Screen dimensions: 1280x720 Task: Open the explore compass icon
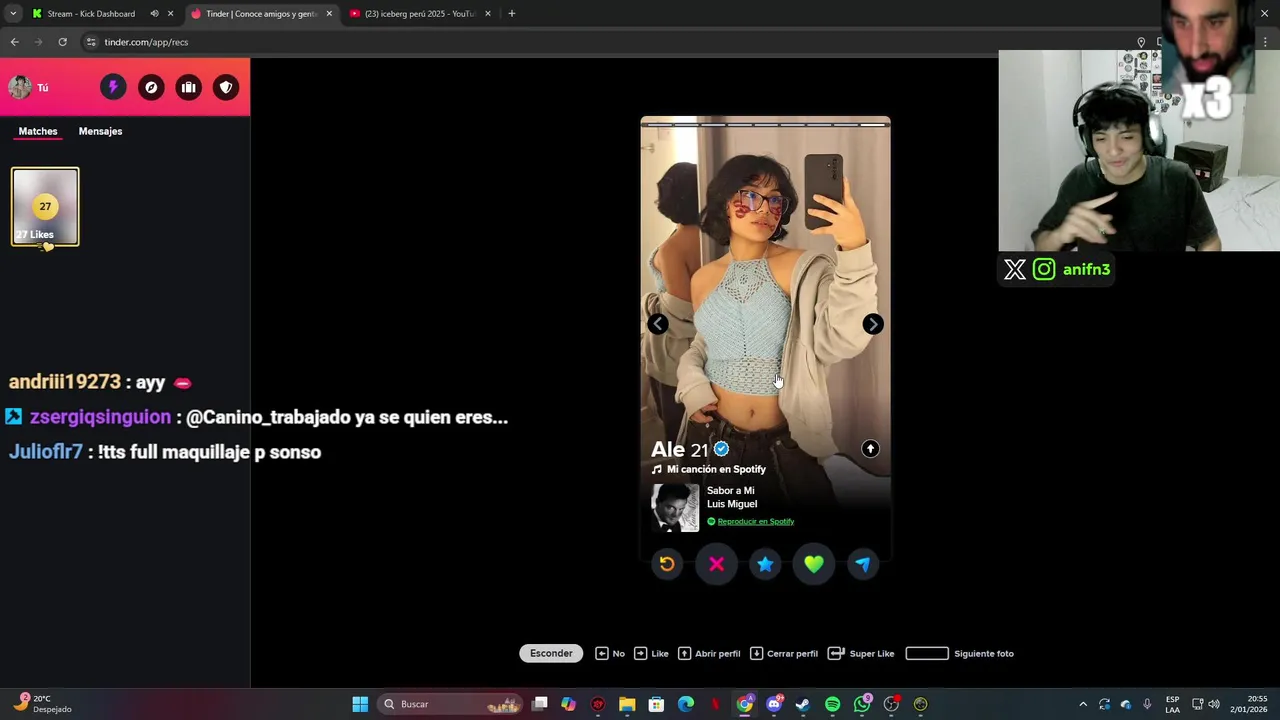click(151, 87)
